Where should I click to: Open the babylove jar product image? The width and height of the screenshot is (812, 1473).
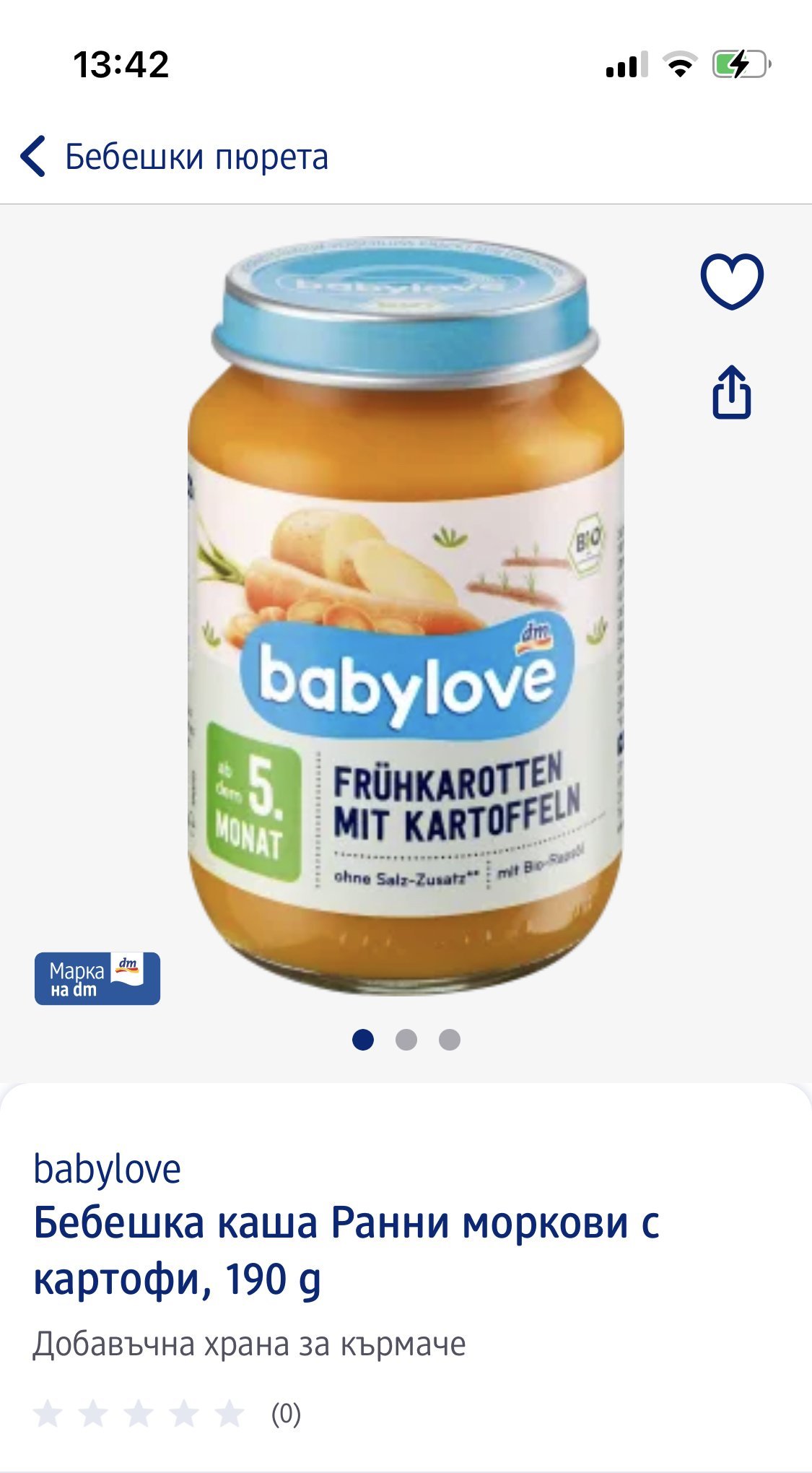[406, 614]
